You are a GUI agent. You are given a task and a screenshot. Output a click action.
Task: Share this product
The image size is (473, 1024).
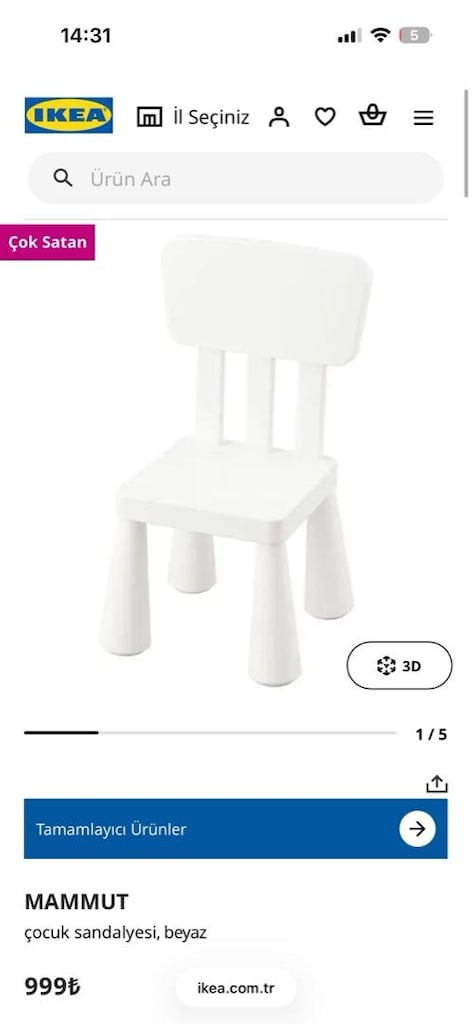[x=436, y=784]
